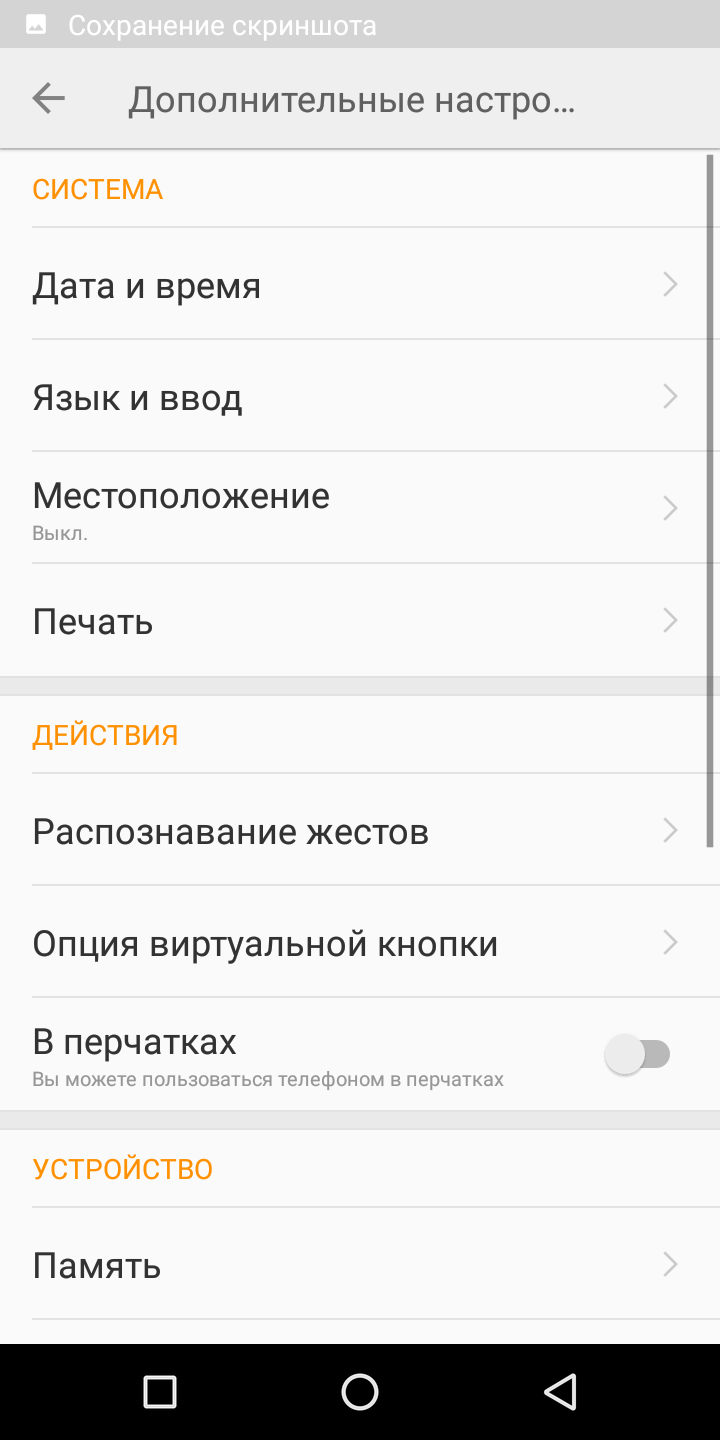Open Распознавание жестов
The image size is (720, 1440).
pyautogui.click(x=360, y=830)
